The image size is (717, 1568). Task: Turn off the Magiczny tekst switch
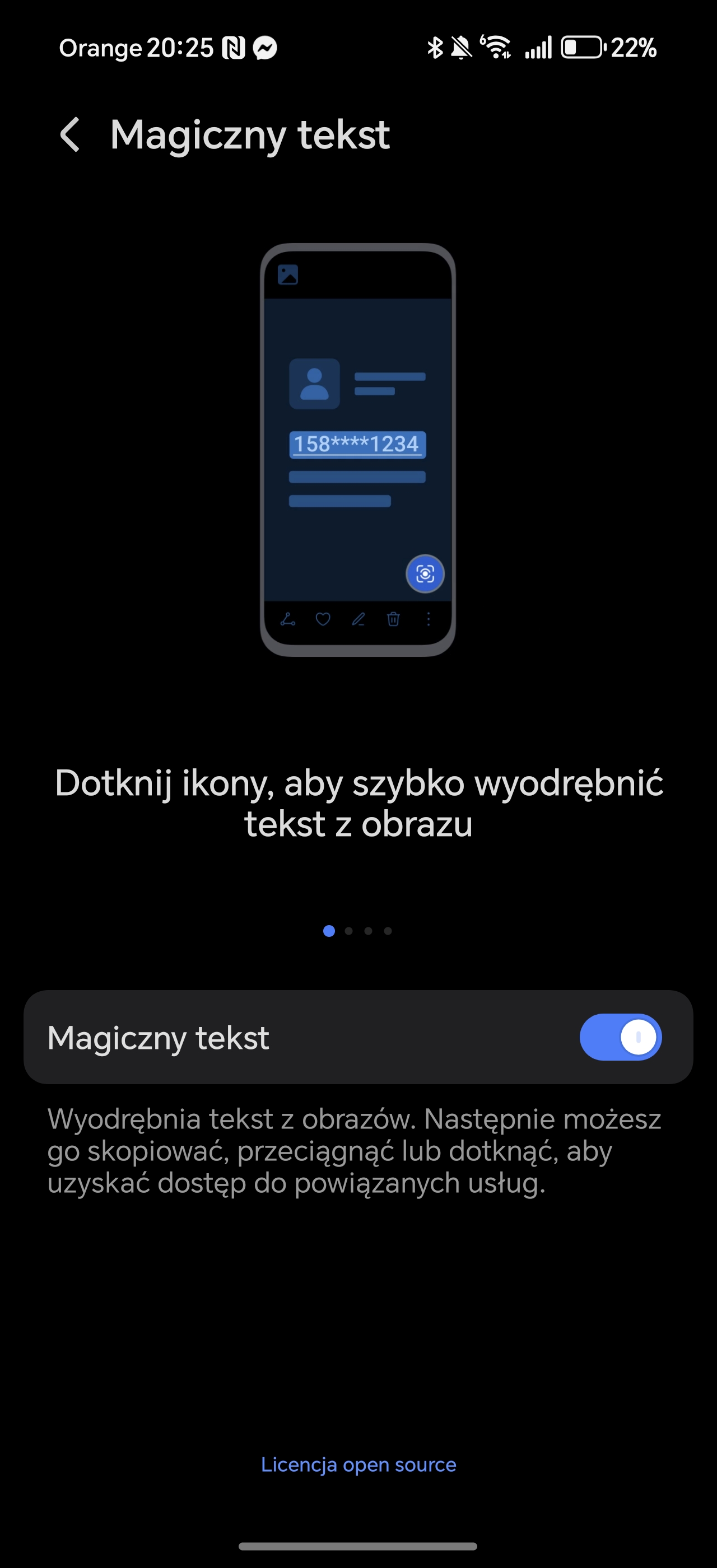coord(620,1037)
